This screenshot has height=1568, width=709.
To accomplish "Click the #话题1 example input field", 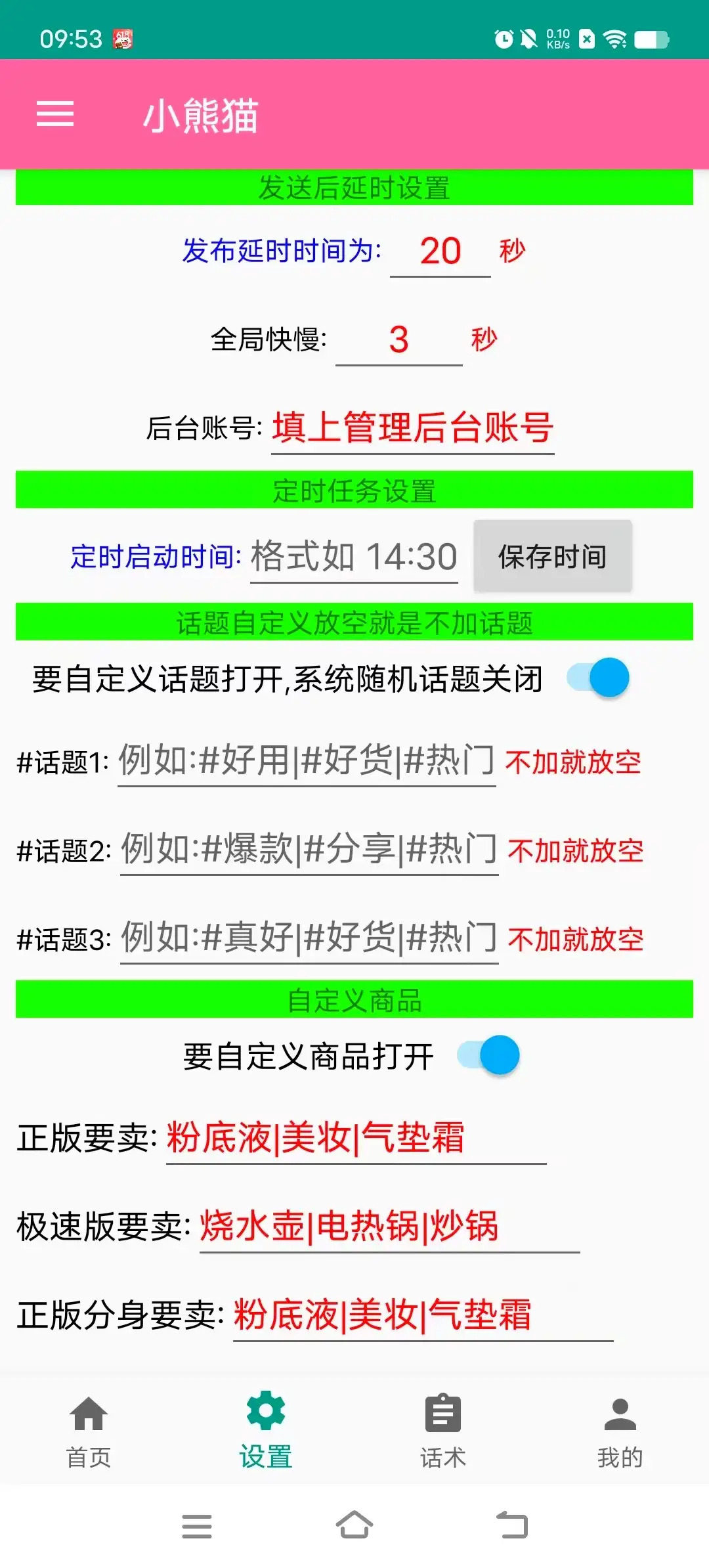I will pyautogui.click(x=305, y=762).
